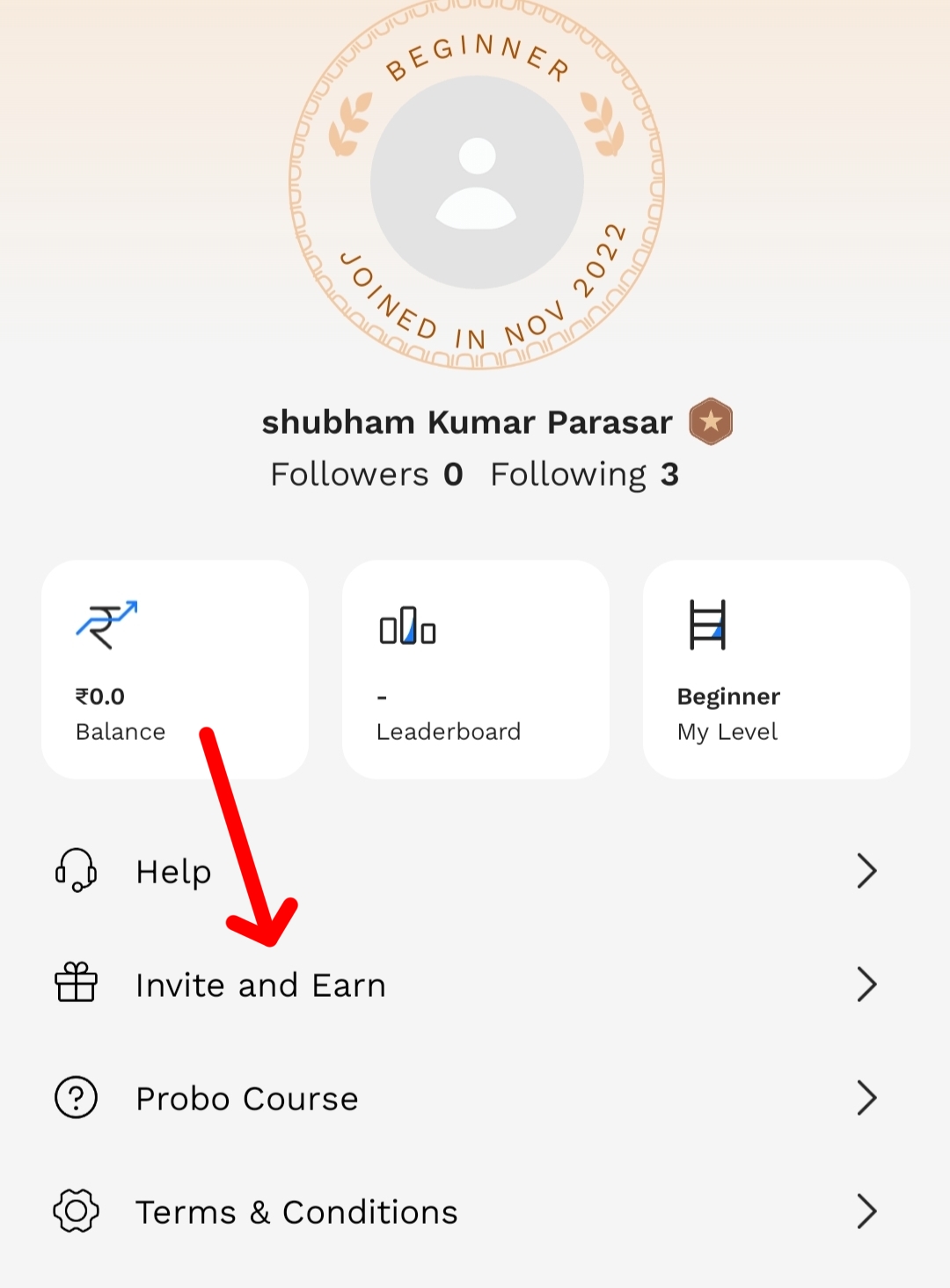Screen dimensions: 950x1288
Task: Click the bronze star badge next to the username
Action: (711, 421)
